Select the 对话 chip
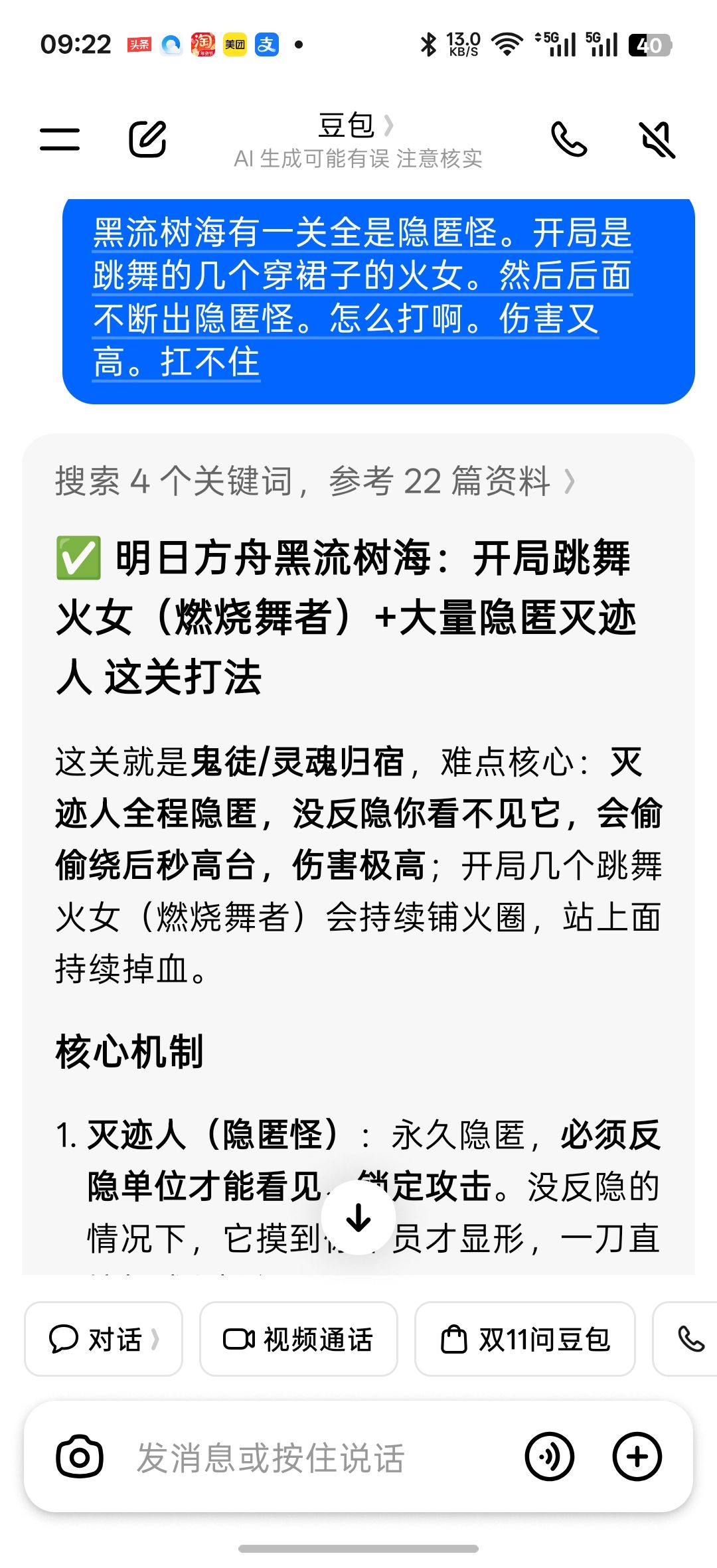 click(104, 1339)
